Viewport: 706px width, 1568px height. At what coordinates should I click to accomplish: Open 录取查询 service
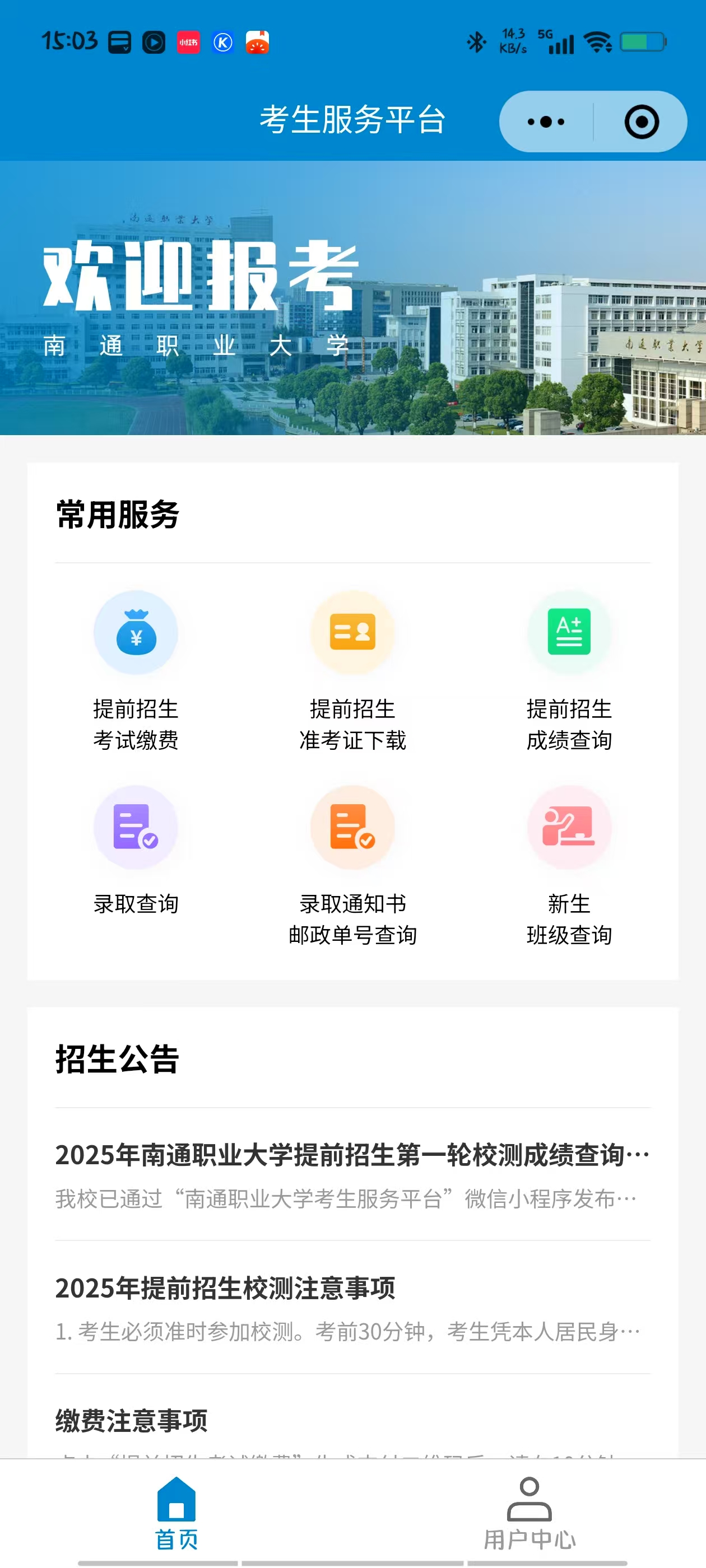(x=136, y=852)
